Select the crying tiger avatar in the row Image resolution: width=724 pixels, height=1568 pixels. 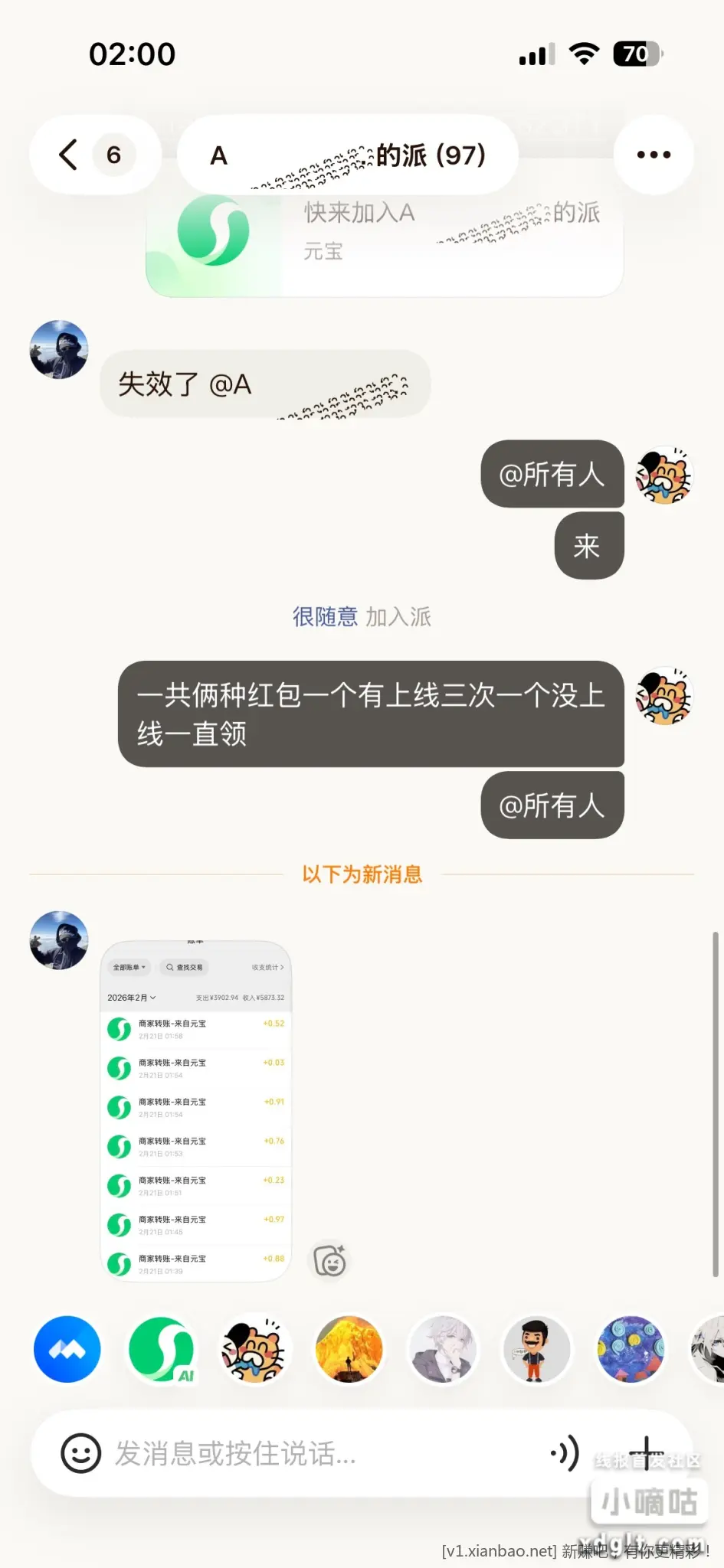point(254,1350)
